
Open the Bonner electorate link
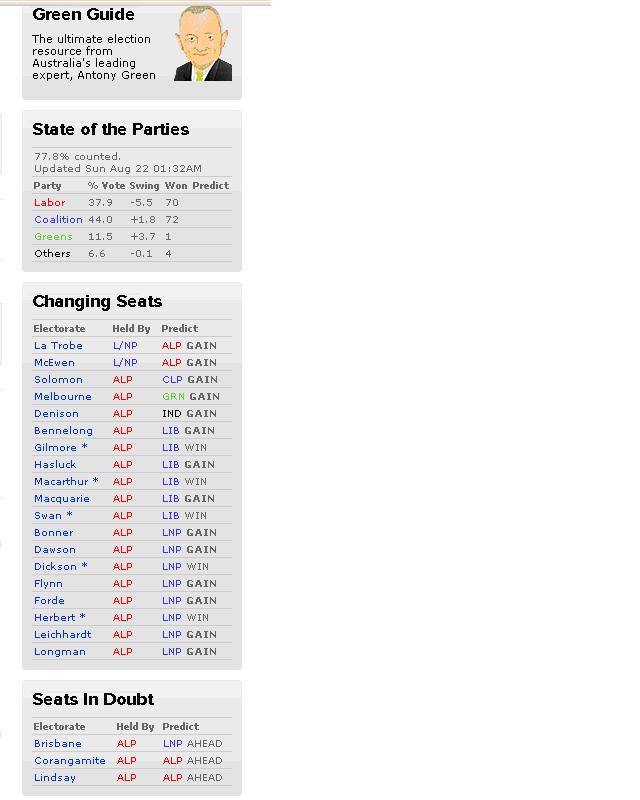(x=53, y=532)
